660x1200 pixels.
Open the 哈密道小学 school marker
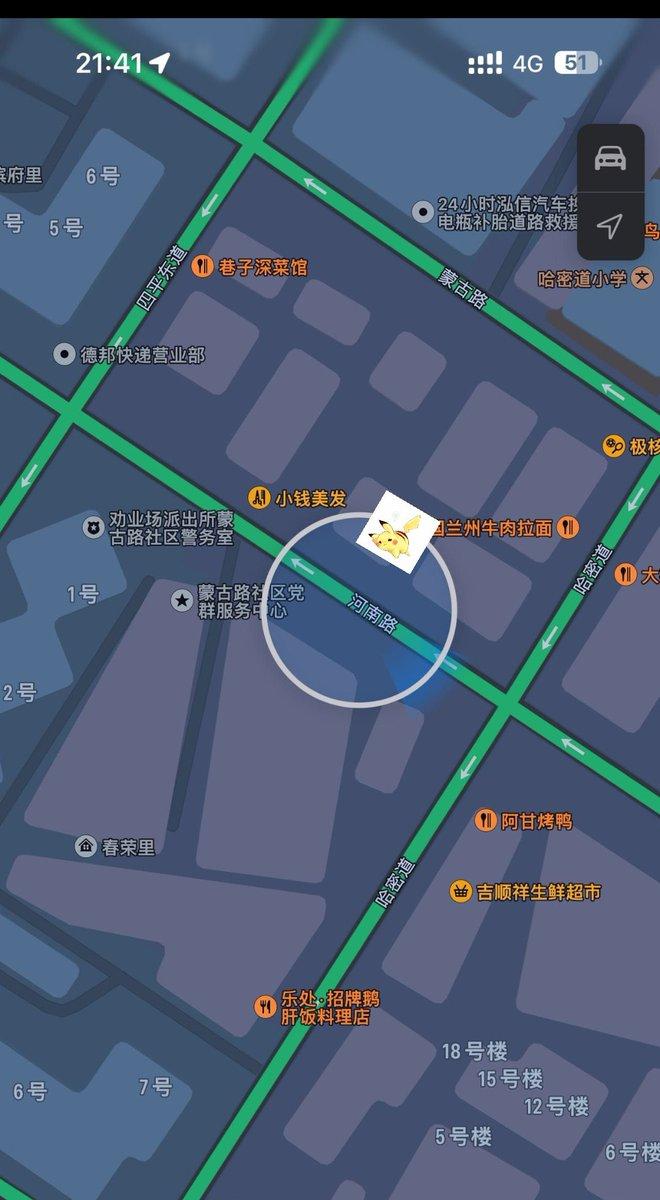[643, 279]
